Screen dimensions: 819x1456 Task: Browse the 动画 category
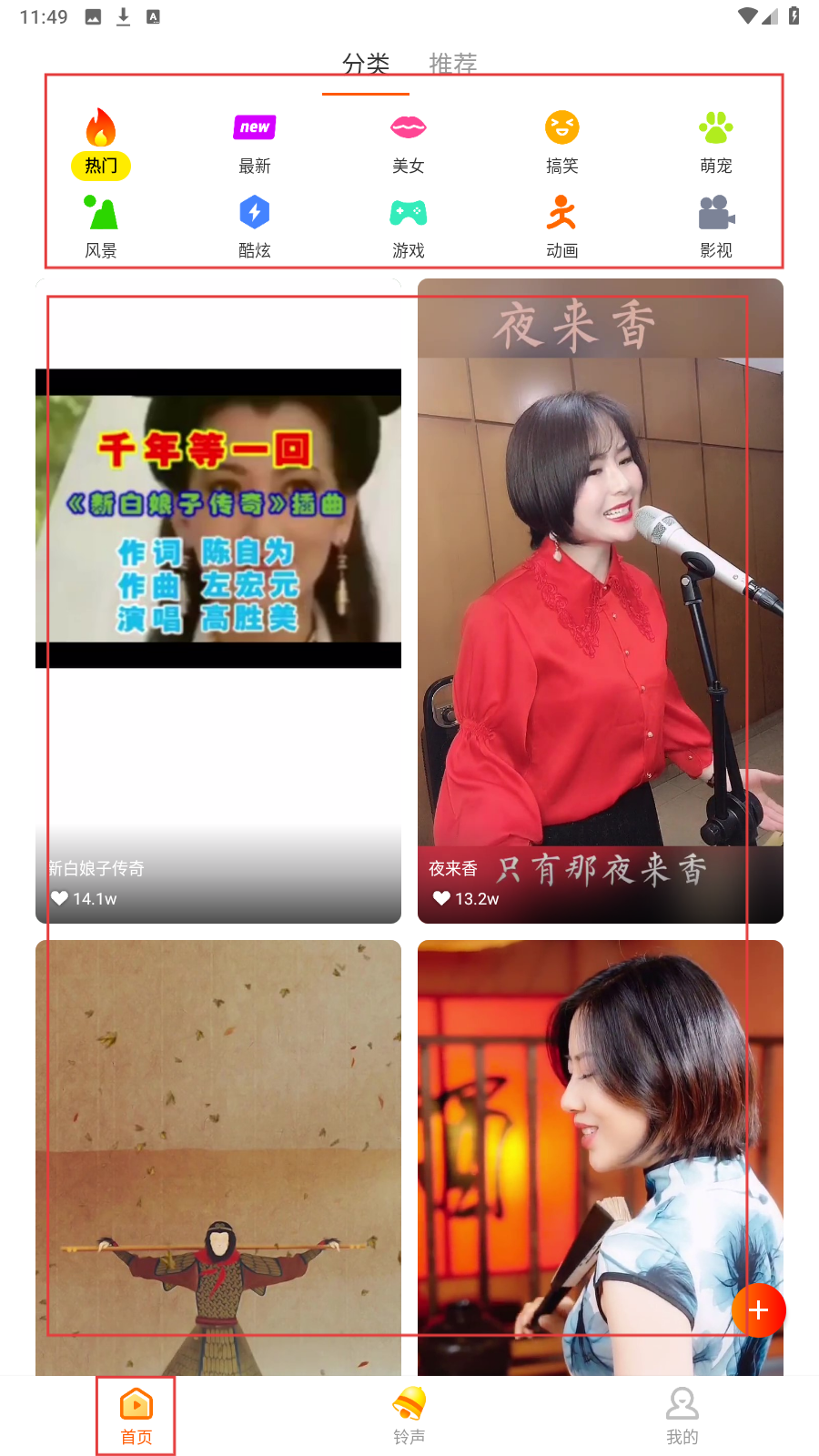562,227
